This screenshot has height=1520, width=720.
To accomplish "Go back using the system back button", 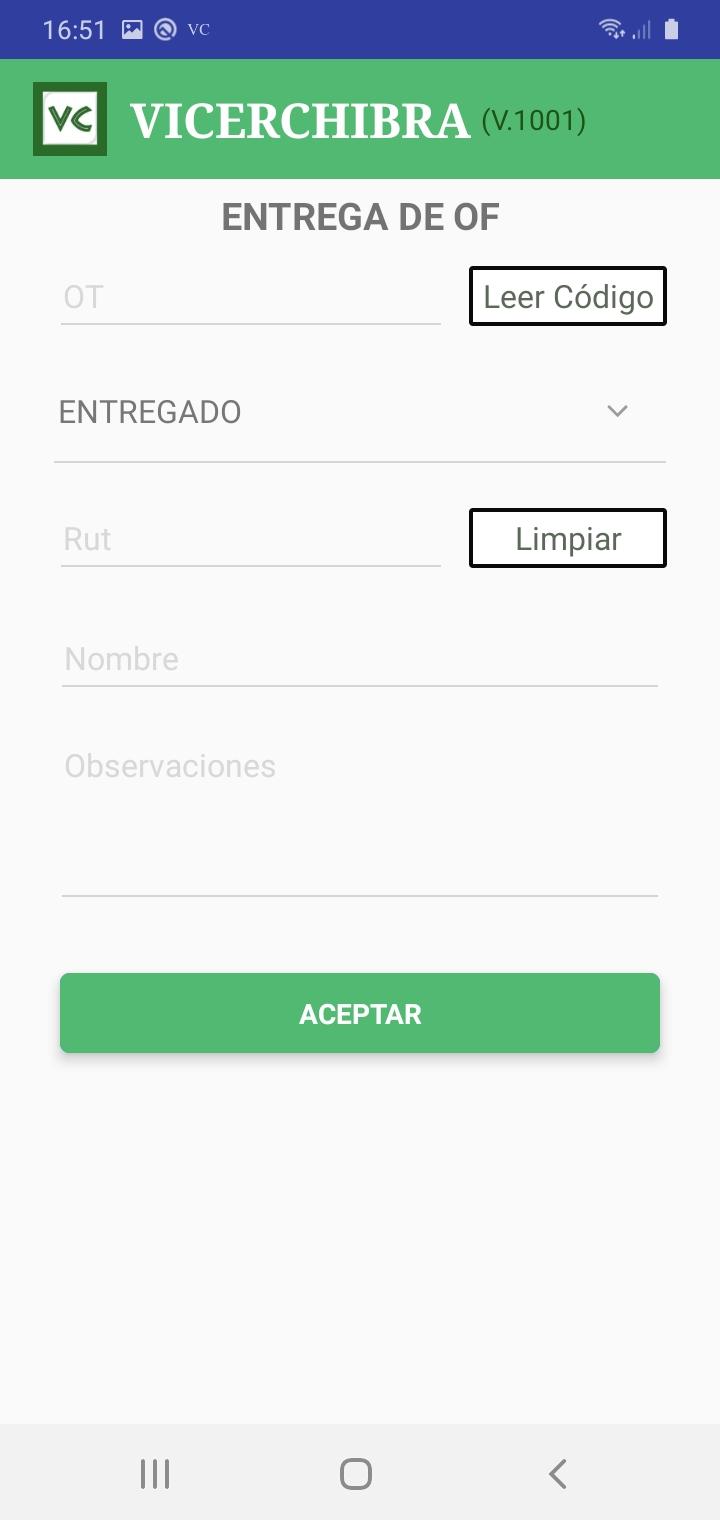I will (x=558, y=1473).
